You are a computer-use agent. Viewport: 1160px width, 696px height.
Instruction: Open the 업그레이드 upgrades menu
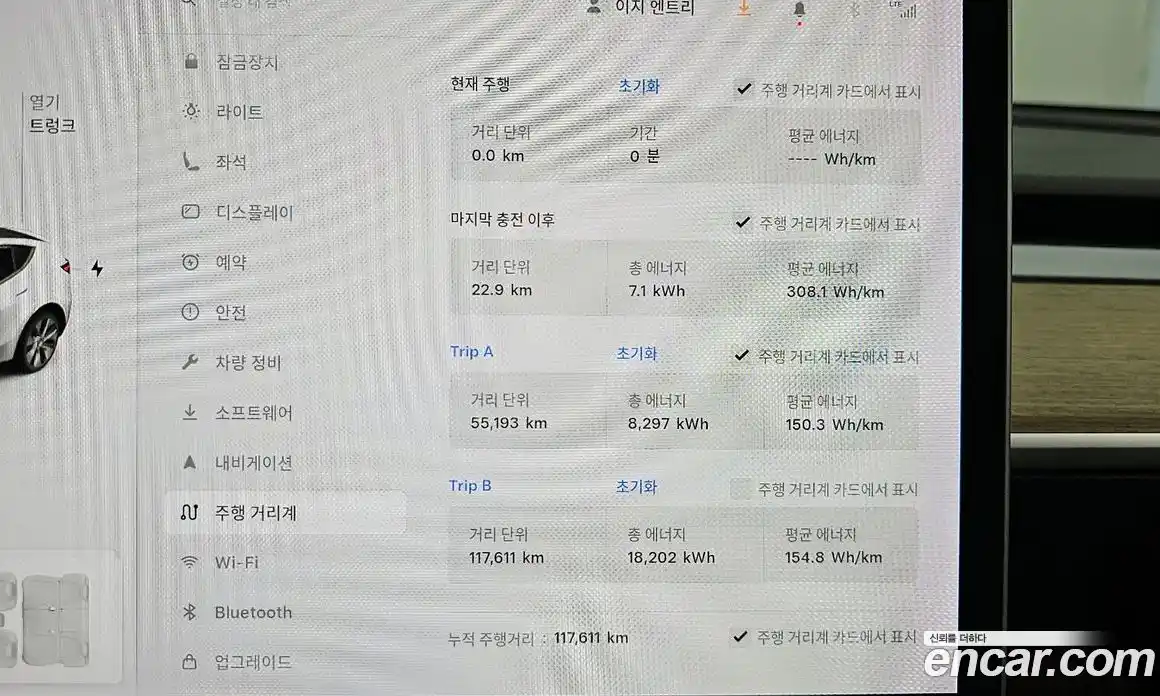(253, 662)
